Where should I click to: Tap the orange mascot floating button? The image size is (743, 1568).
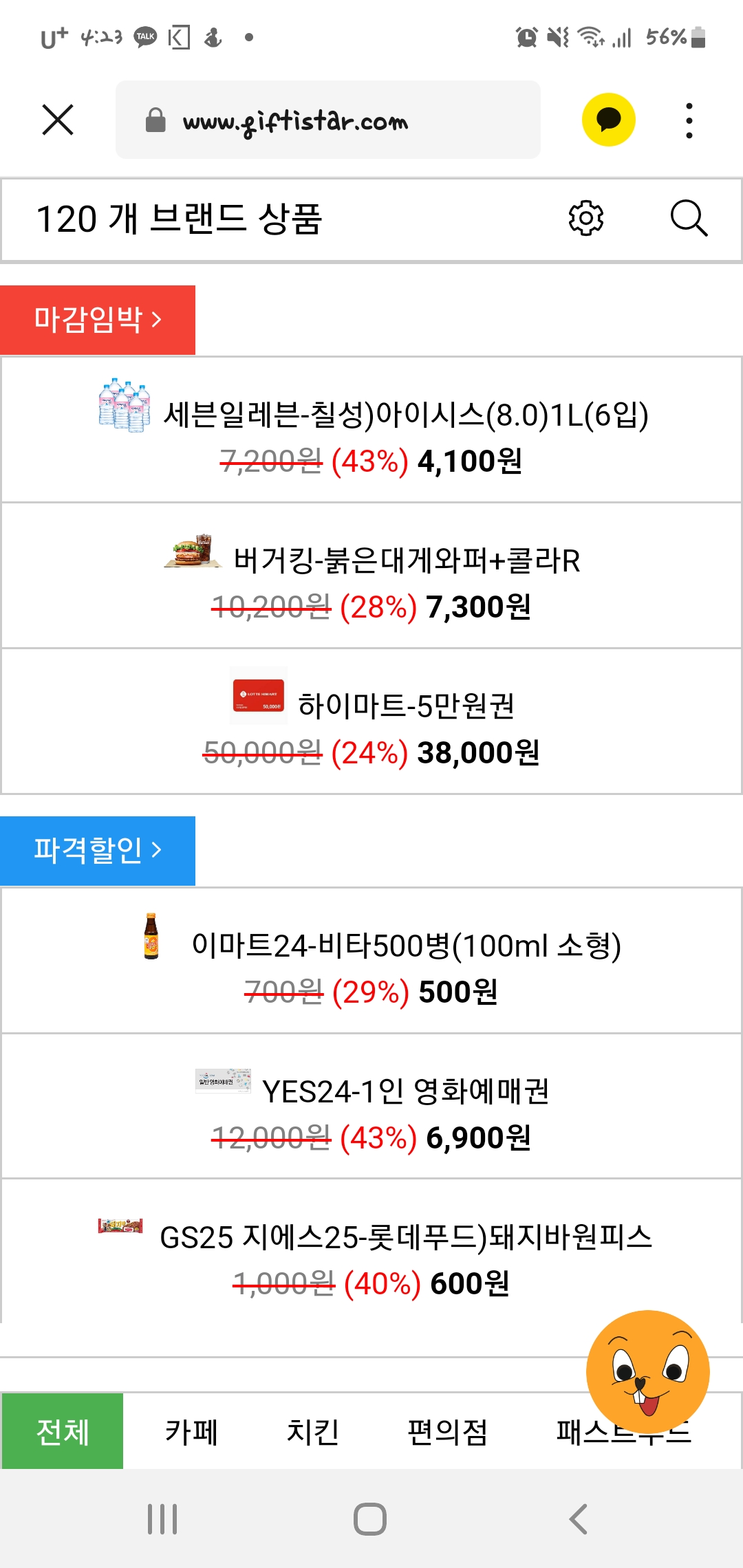point(647,1371)
